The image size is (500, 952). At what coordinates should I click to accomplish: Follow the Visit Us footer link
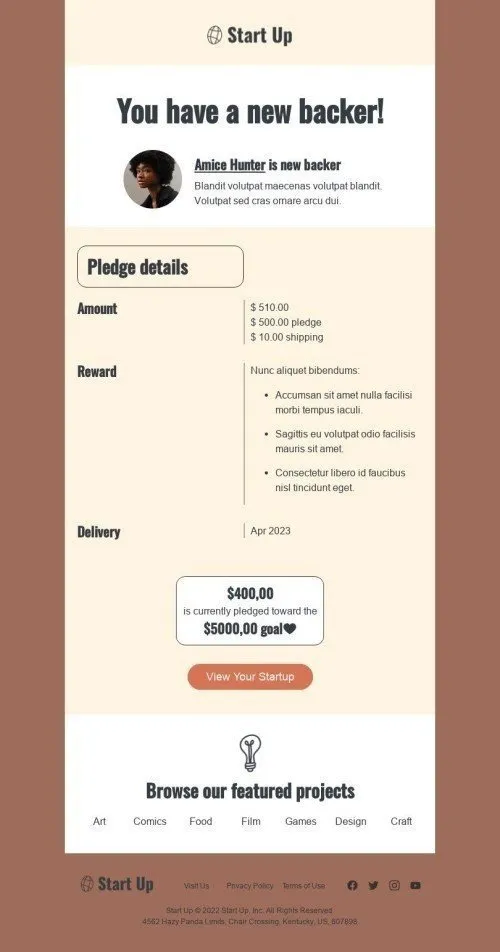[197, 886]
